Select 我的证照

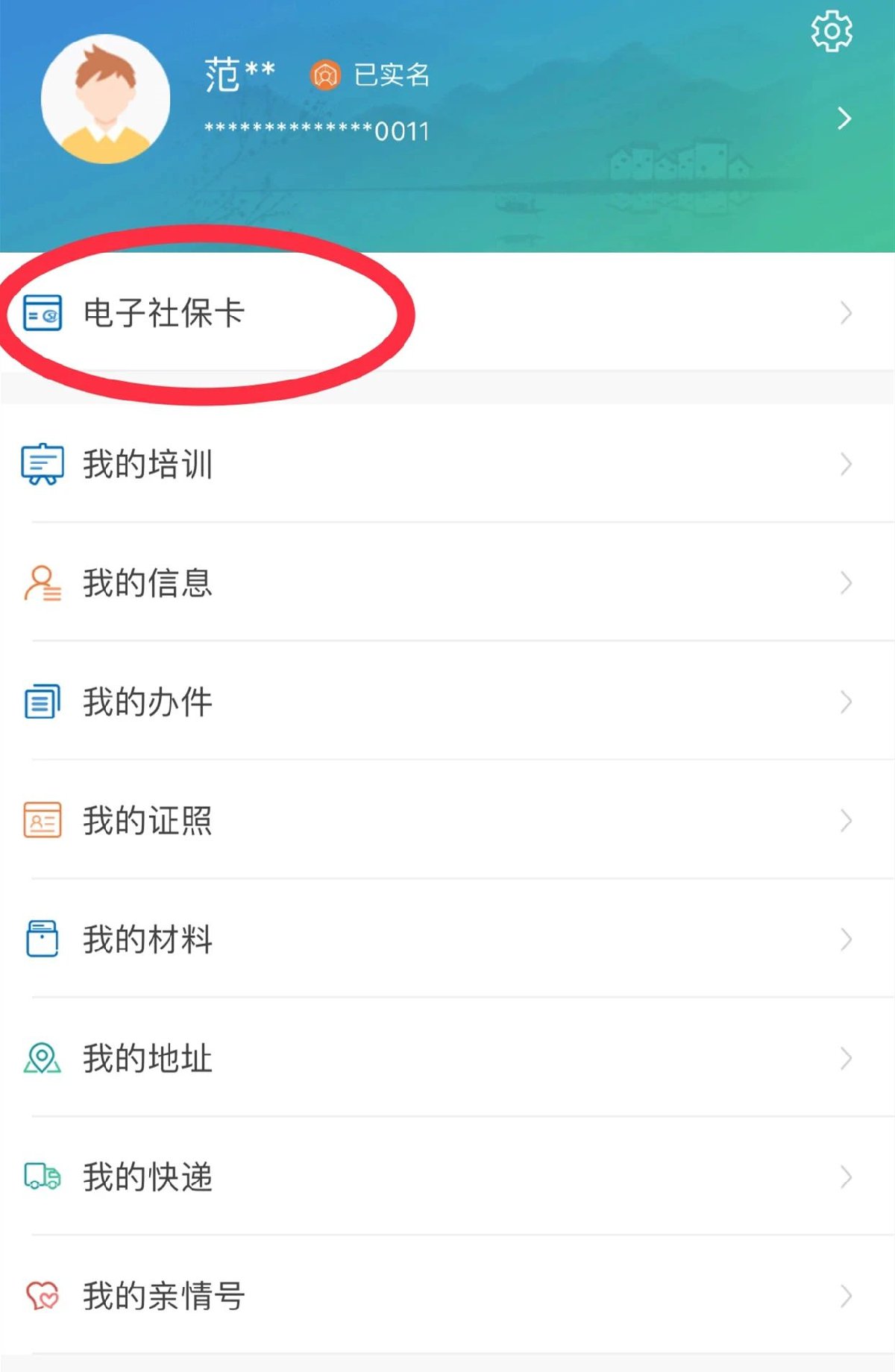click(x=148, y=821)
